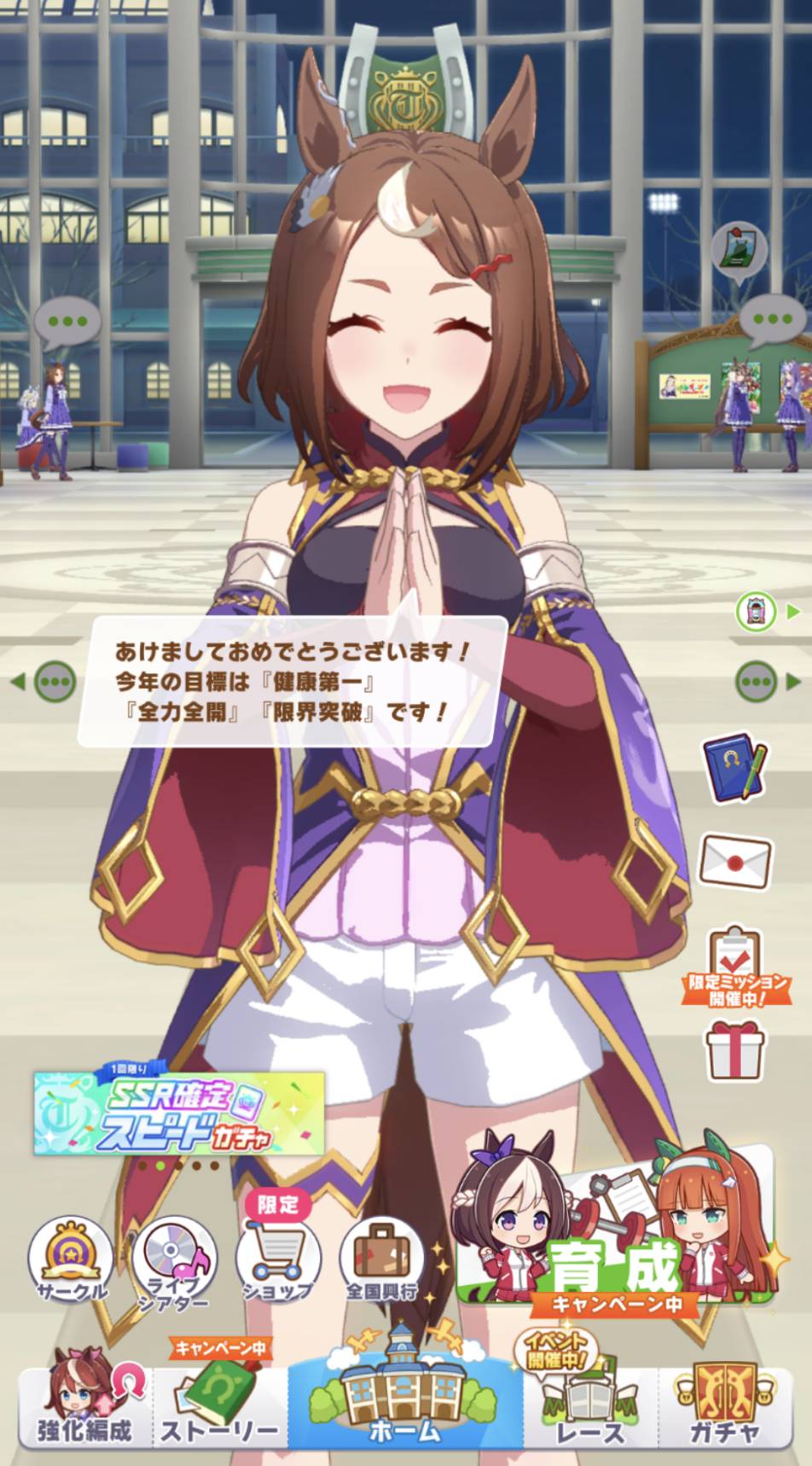The width and height of the screenshot is (812, 1466).
Task: Tap the jukebox icon with arrow
Action: (x=757, y=611)
